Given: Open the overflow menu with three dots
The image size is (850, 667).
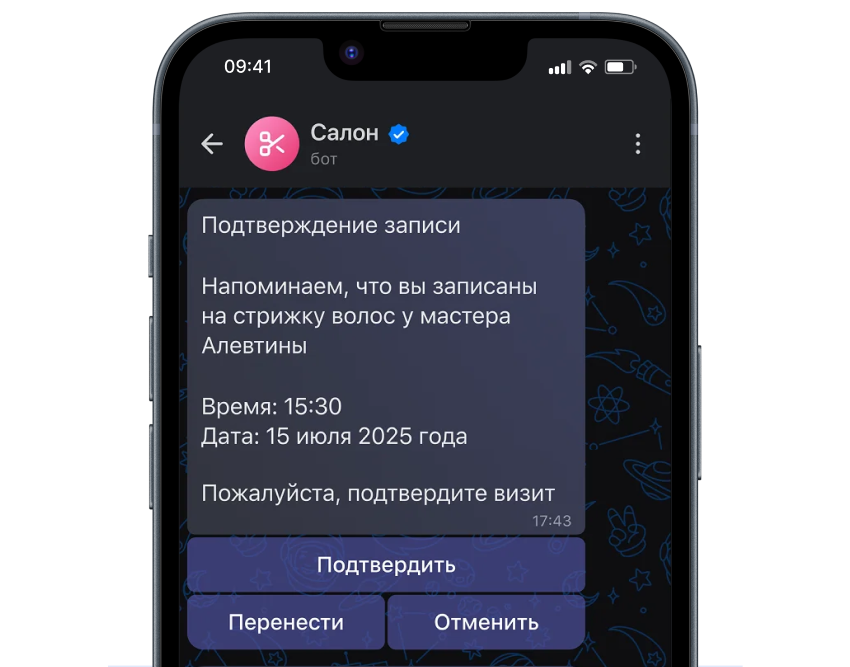Looking at the screenshot, I should point(638,144).
